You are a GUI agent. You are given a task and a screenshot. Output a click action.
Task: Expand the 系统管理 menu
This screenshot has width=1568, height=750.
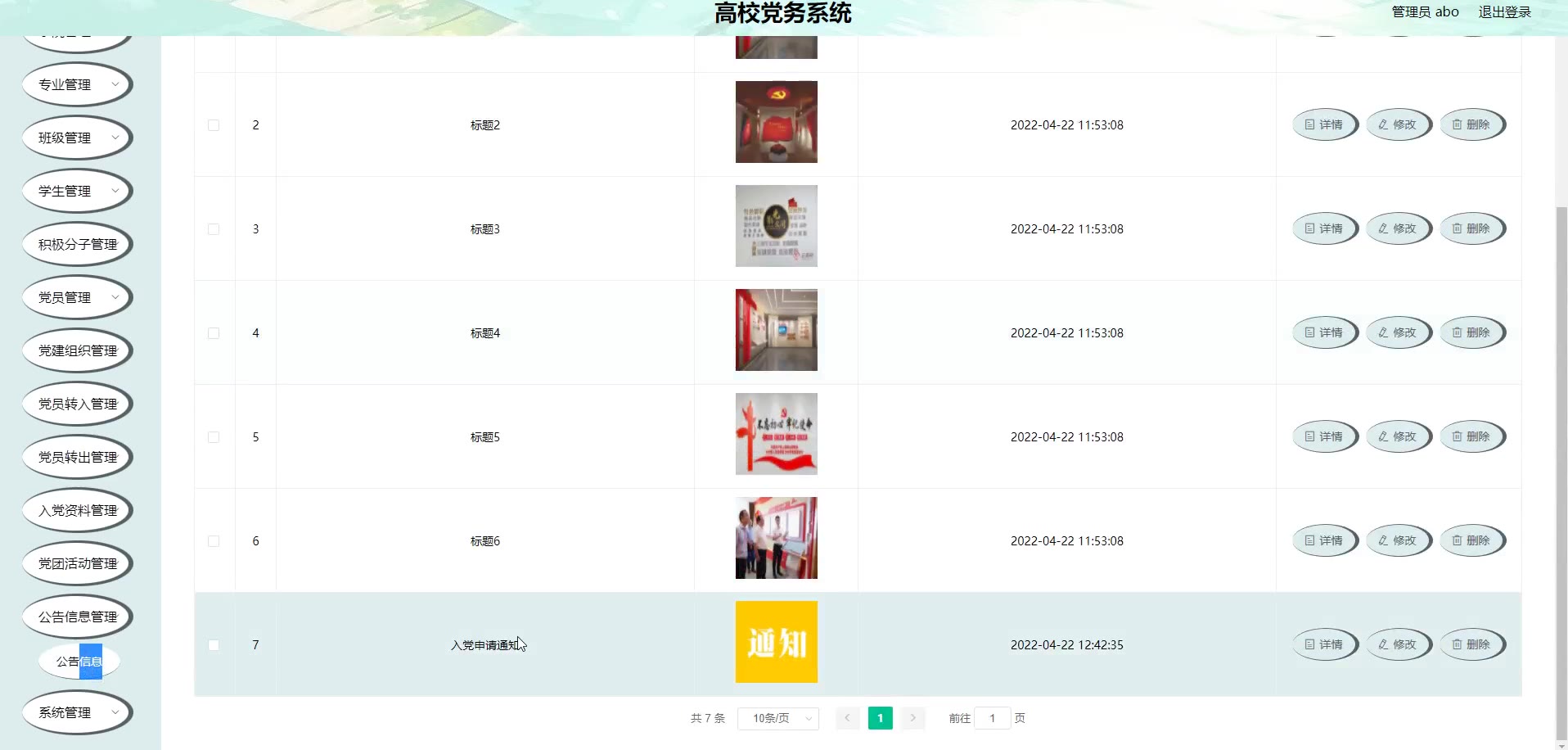(77, 712)
